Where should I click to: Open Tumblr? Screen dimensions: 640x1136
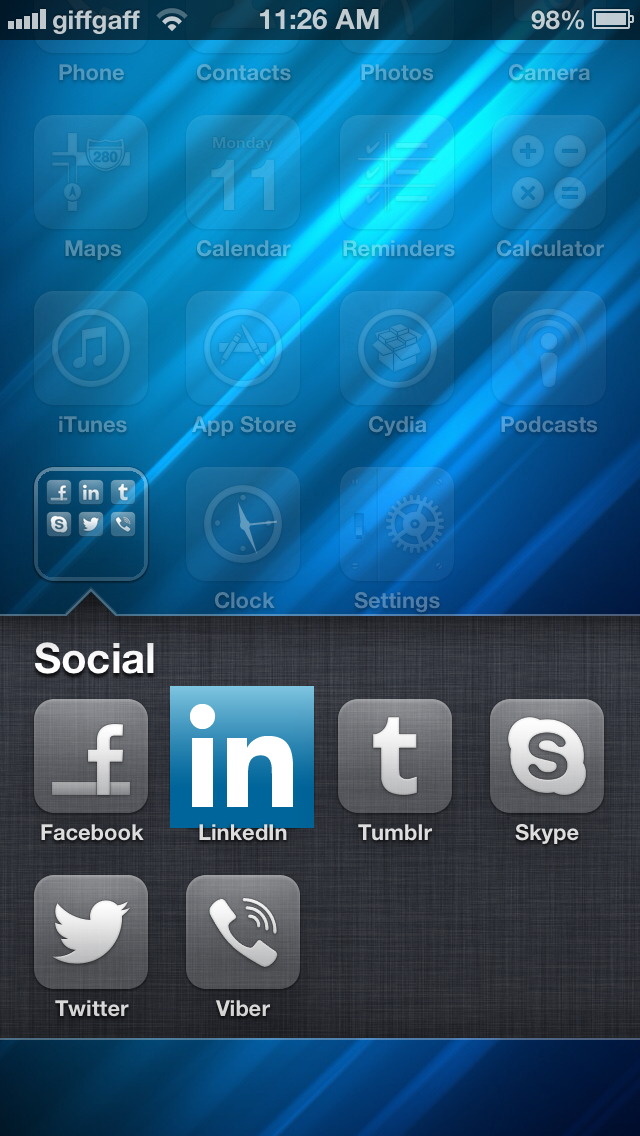coord(395,756)
